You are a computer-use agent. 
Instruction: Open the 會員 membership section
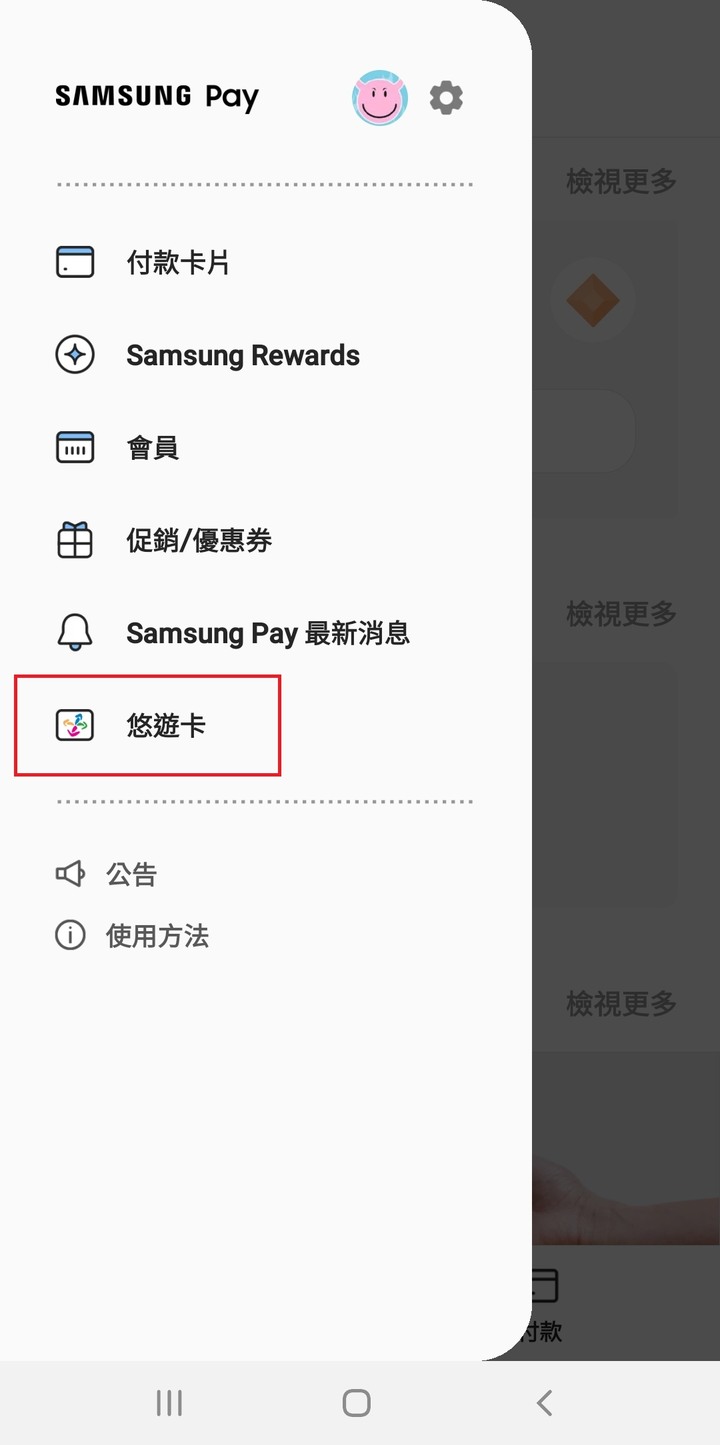[x=152, y=448]
